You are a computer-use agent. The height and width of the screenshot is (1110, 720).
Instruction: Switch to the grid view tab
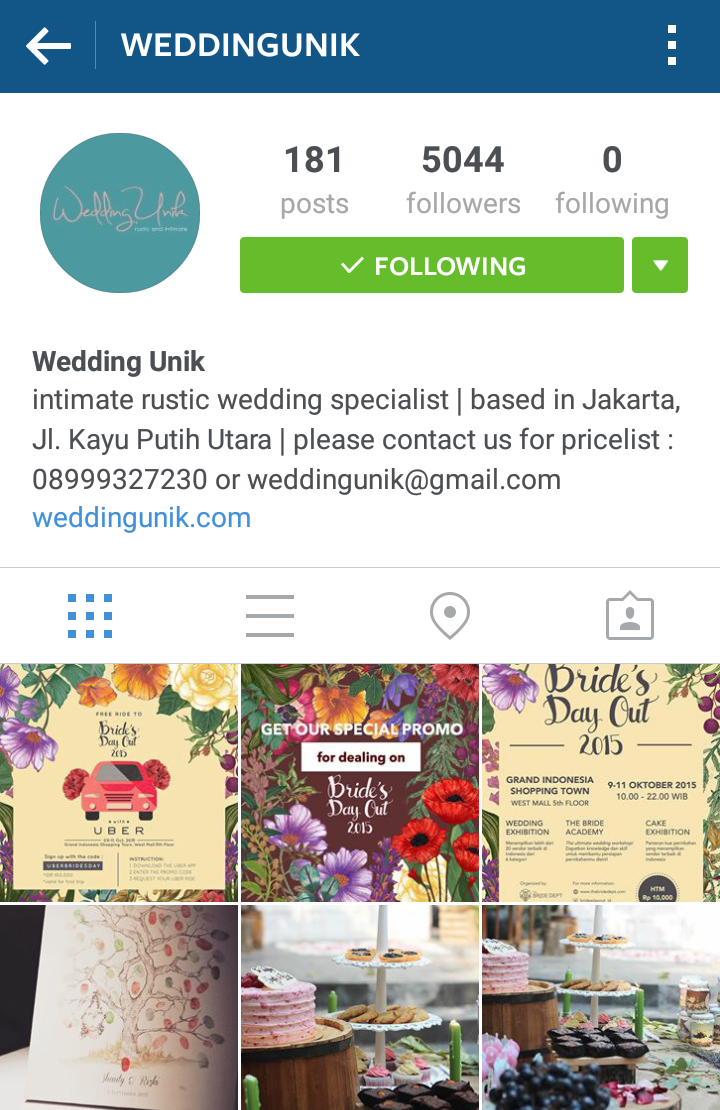(90, 616)
